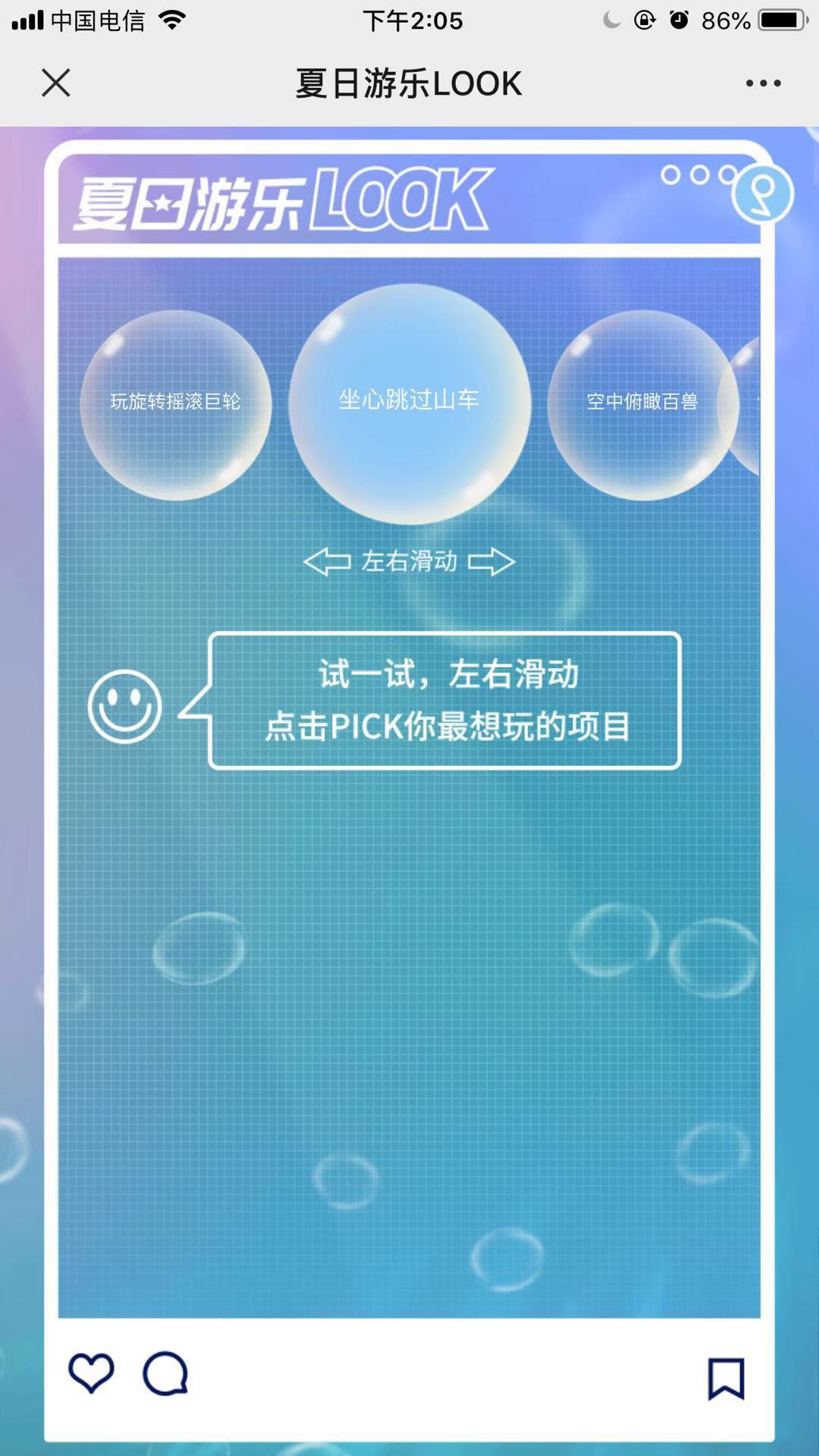The height and width of the screenshot is (1456, 819).
Task: Like with the heart icon
Action: click(92, 1373)
